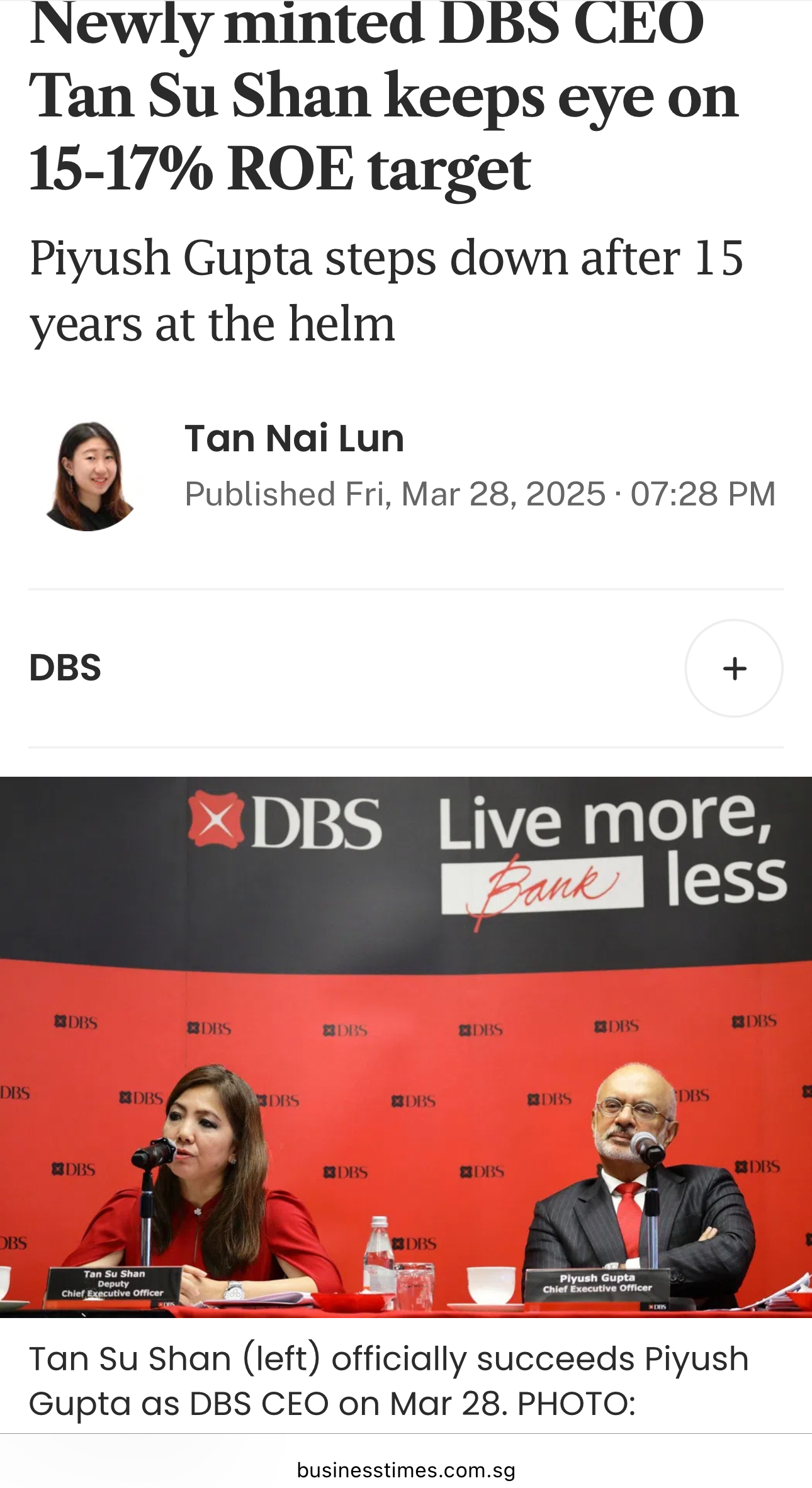Open author Tan Nai Lun's profile
This screenshot has height=1488, width=812.
tap(294, 439)
